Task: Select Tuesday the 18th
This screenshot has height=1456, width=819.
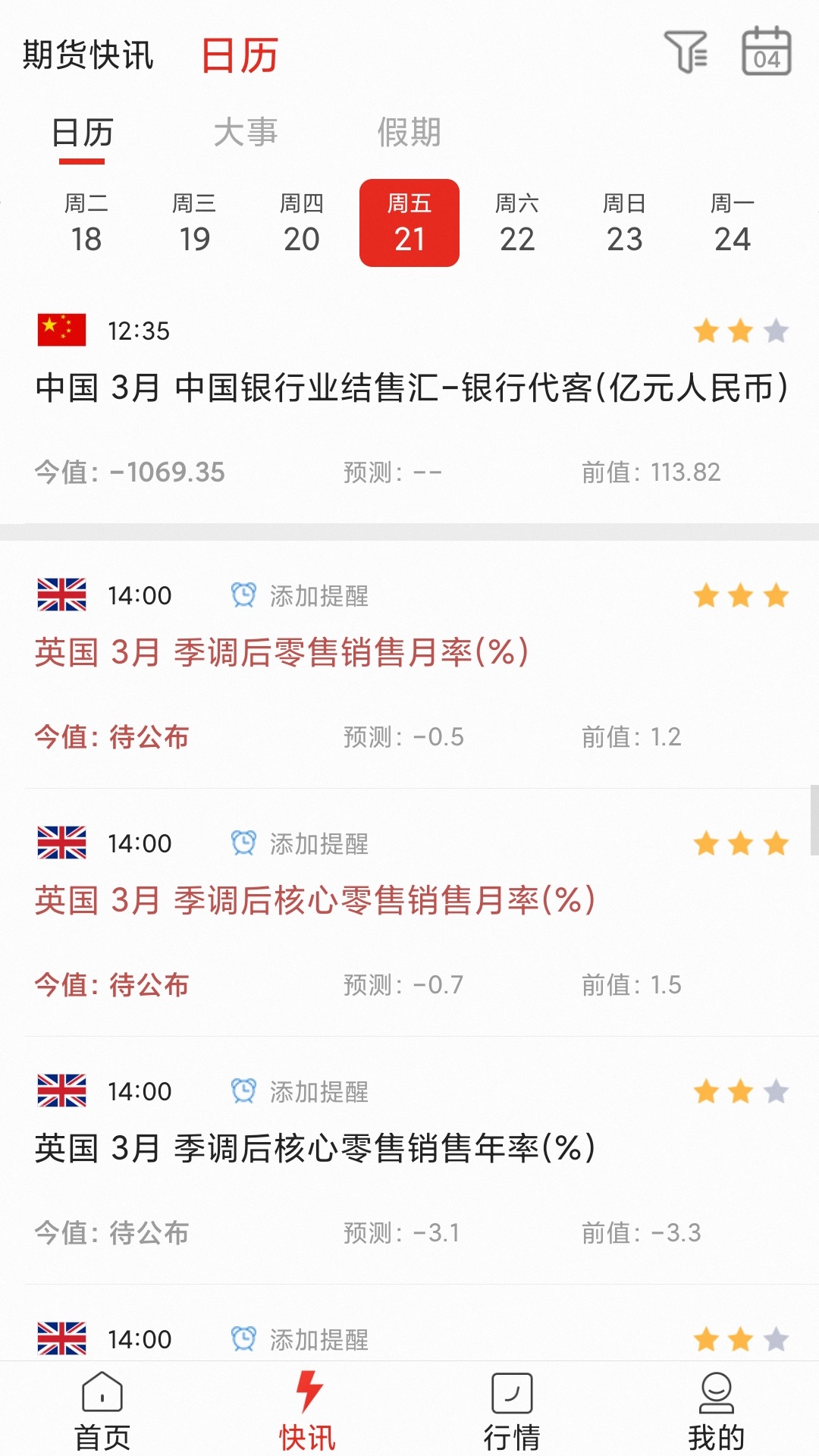Action: tap(86, 223)
